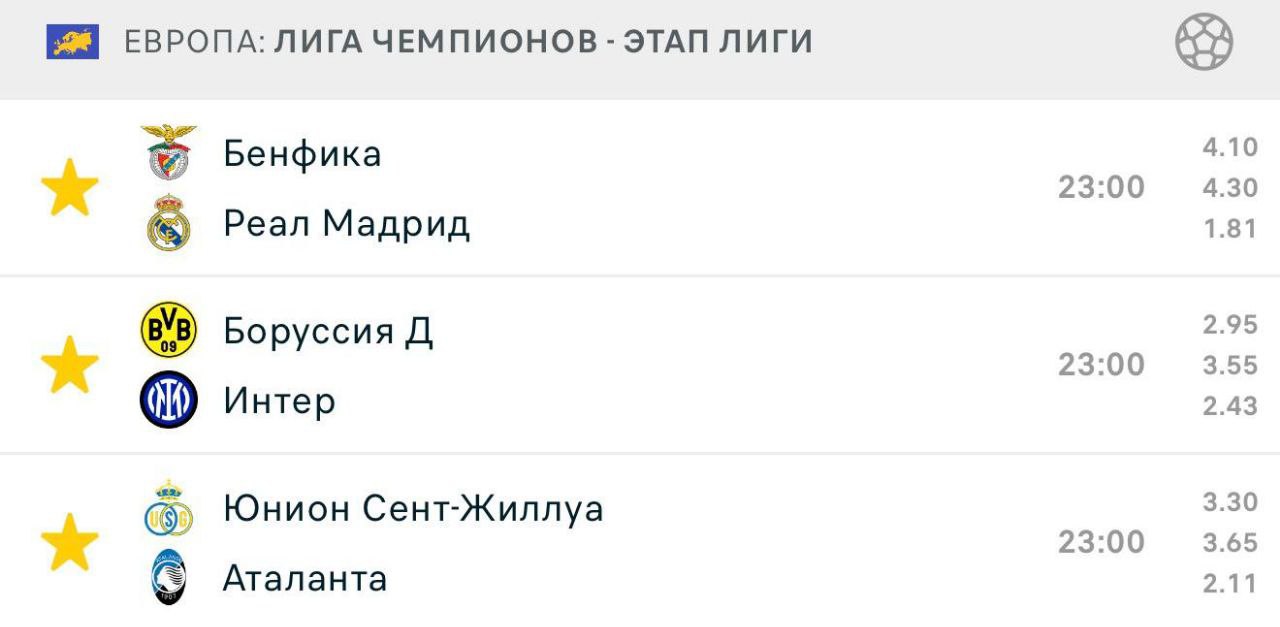
Task: Open the Borussia D vs Inter match
Action: 600,365
